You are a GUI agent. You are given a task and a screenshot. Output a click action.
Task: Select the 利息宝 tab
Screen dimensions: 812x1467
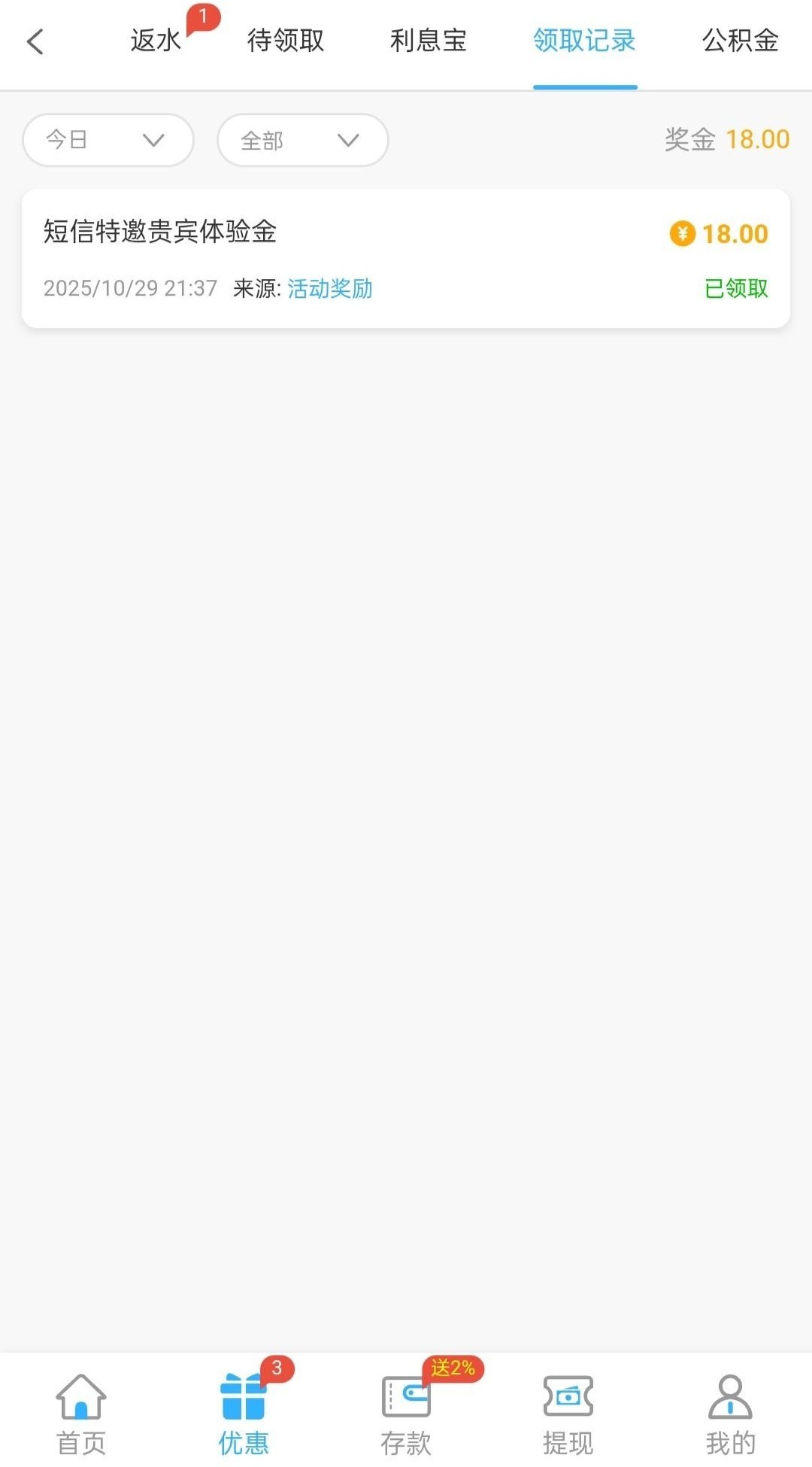(x=429, y=41)
